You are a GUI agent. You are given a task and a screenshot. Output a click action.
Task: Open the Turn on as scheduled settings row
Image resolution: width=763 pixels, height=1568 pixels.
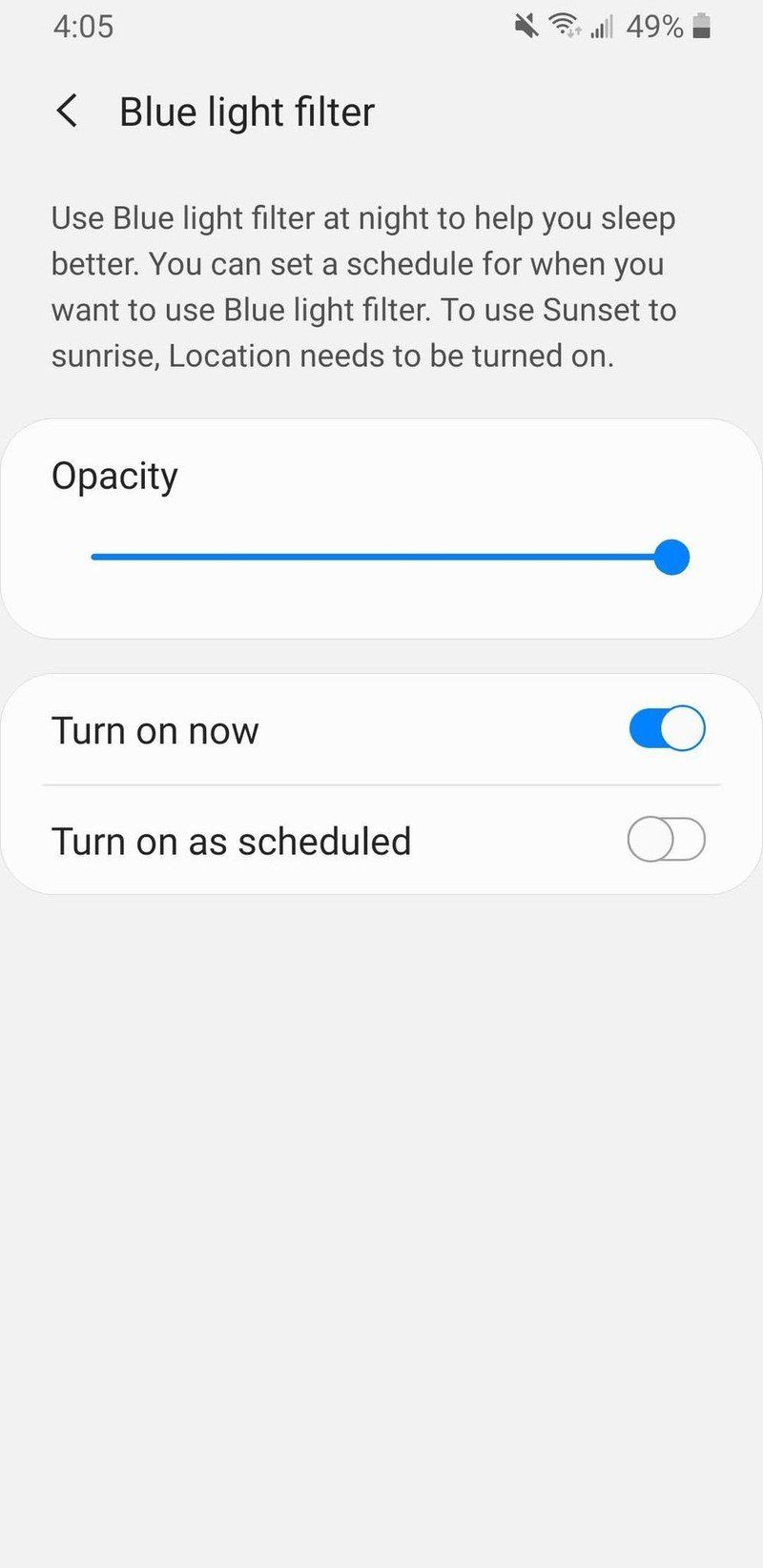[x=381, y=840]
